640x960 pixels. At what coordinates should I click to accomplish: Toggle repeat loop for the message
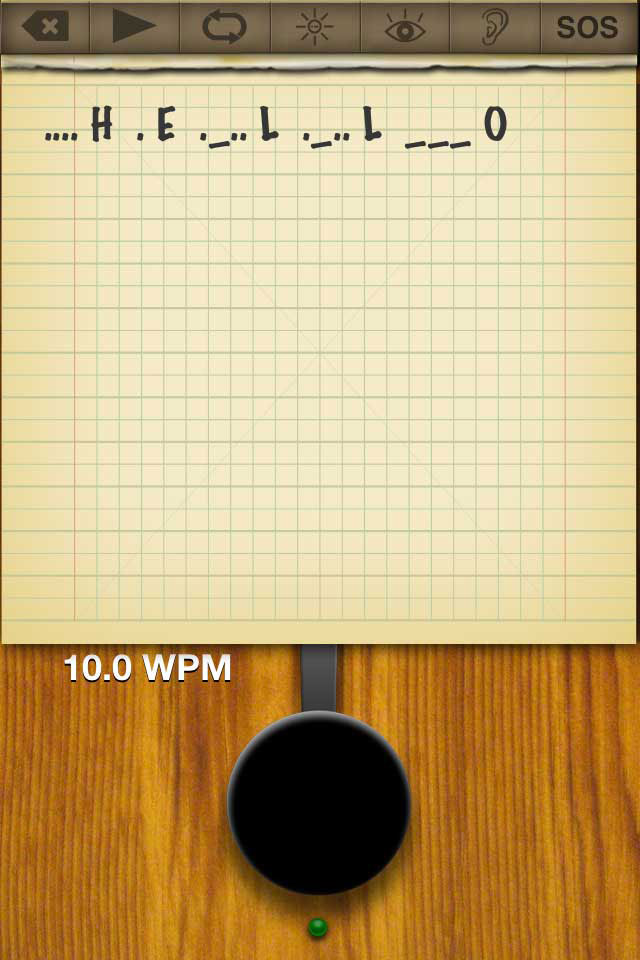(224, 27)
